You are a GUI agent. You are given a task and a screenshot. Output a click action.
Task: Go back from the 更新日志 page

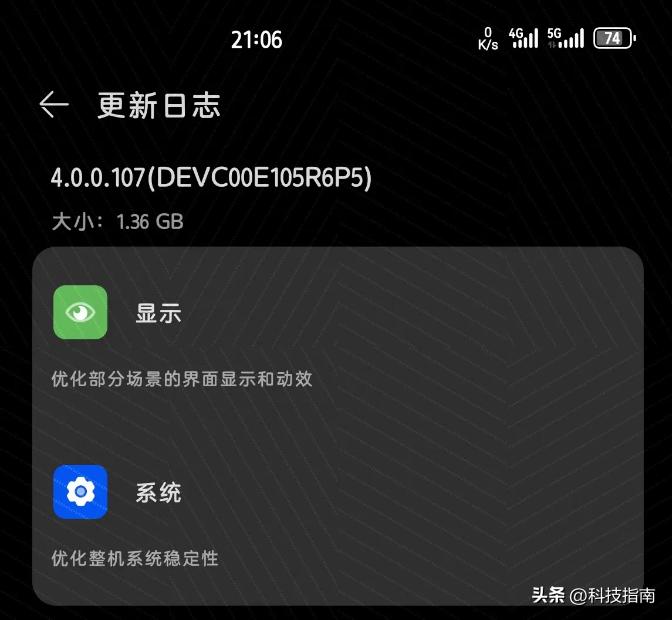(53, 104)
